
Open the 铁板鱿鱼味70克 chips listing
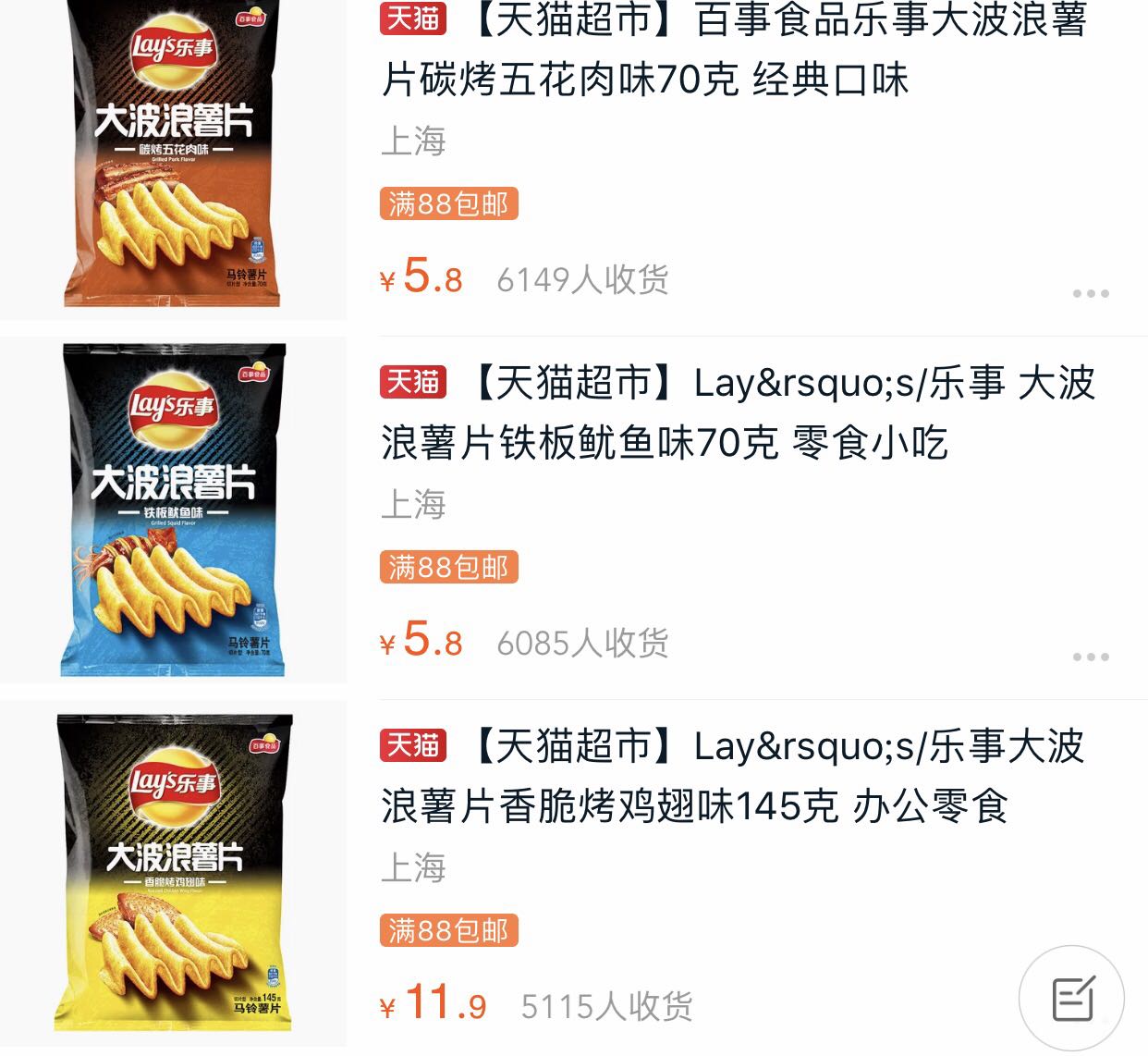pyautogui.click(x=737, y=412)
